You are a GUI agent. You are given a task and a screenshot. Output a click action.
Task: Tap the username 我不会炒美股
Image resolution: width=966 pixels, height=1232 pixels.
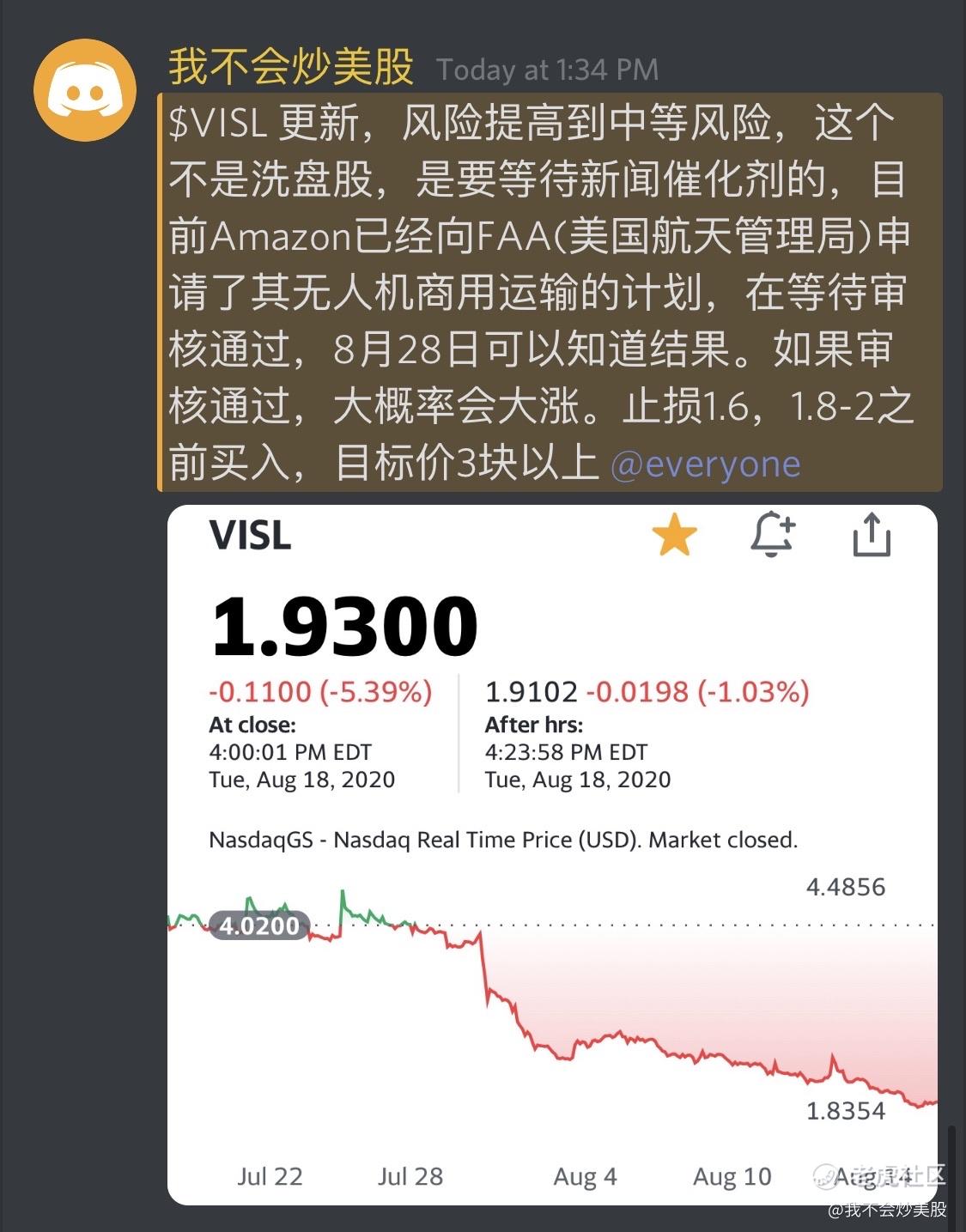pos(291,67)
